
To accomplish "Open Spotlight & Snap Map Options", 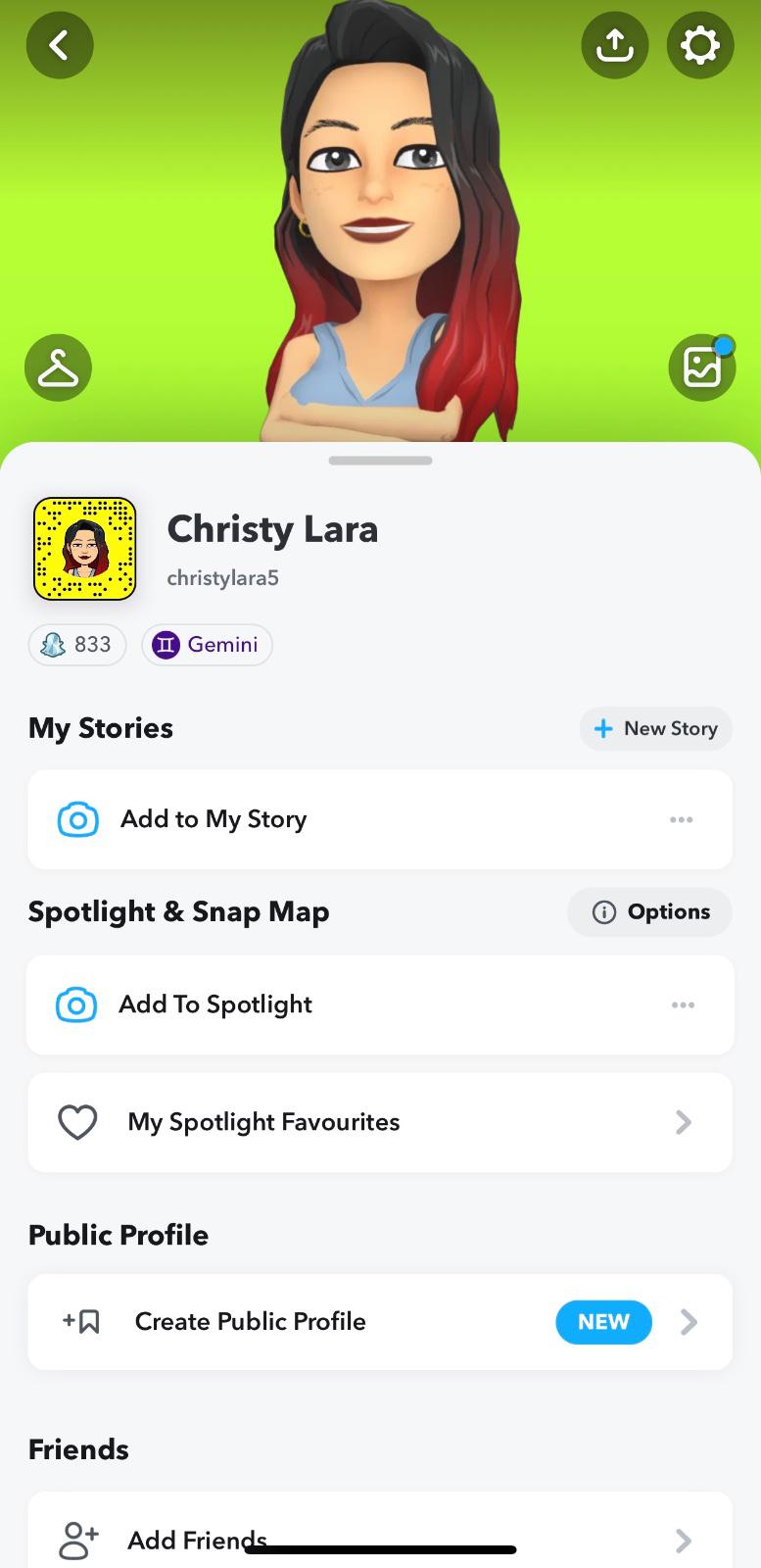I will tap(649, 912).
